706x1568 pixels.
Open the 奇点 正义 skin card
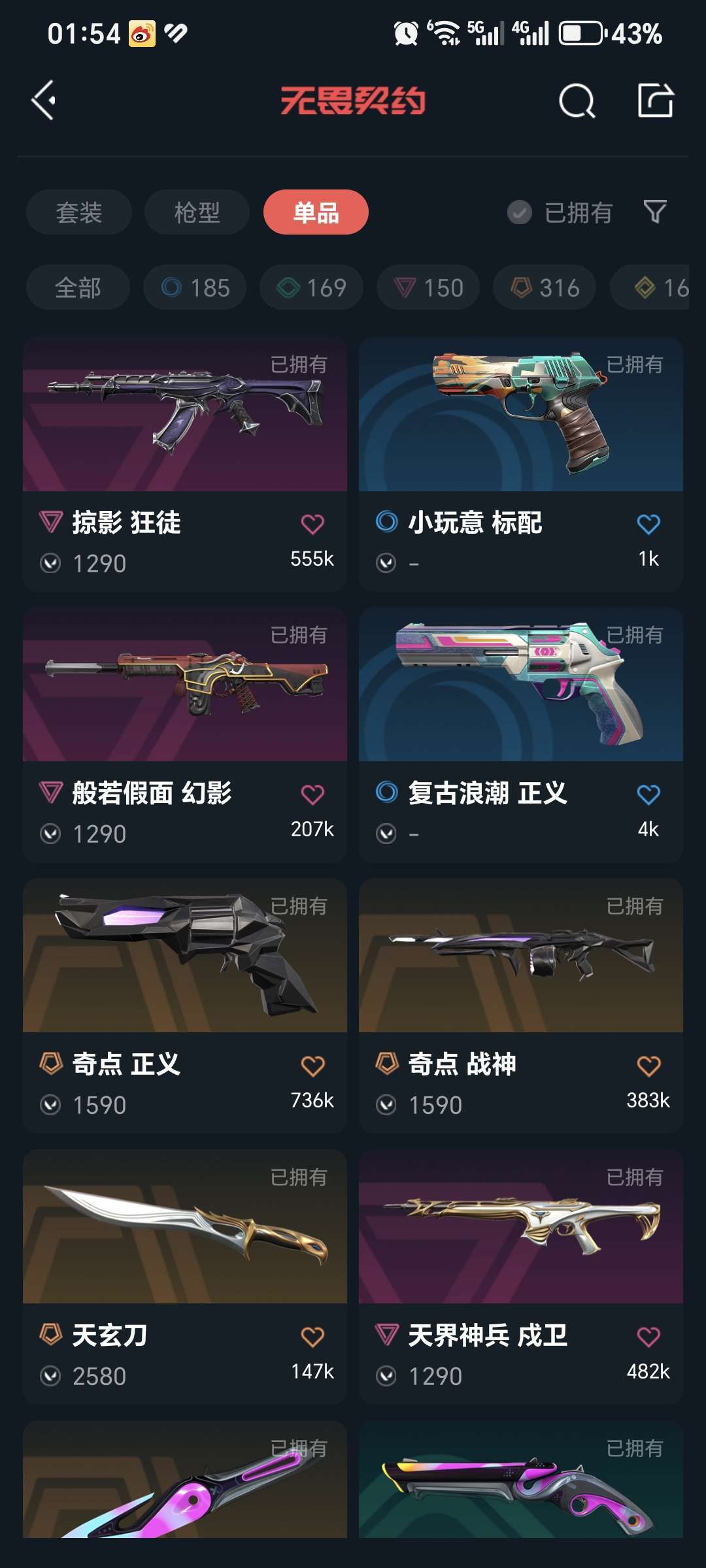point(185,1006)
